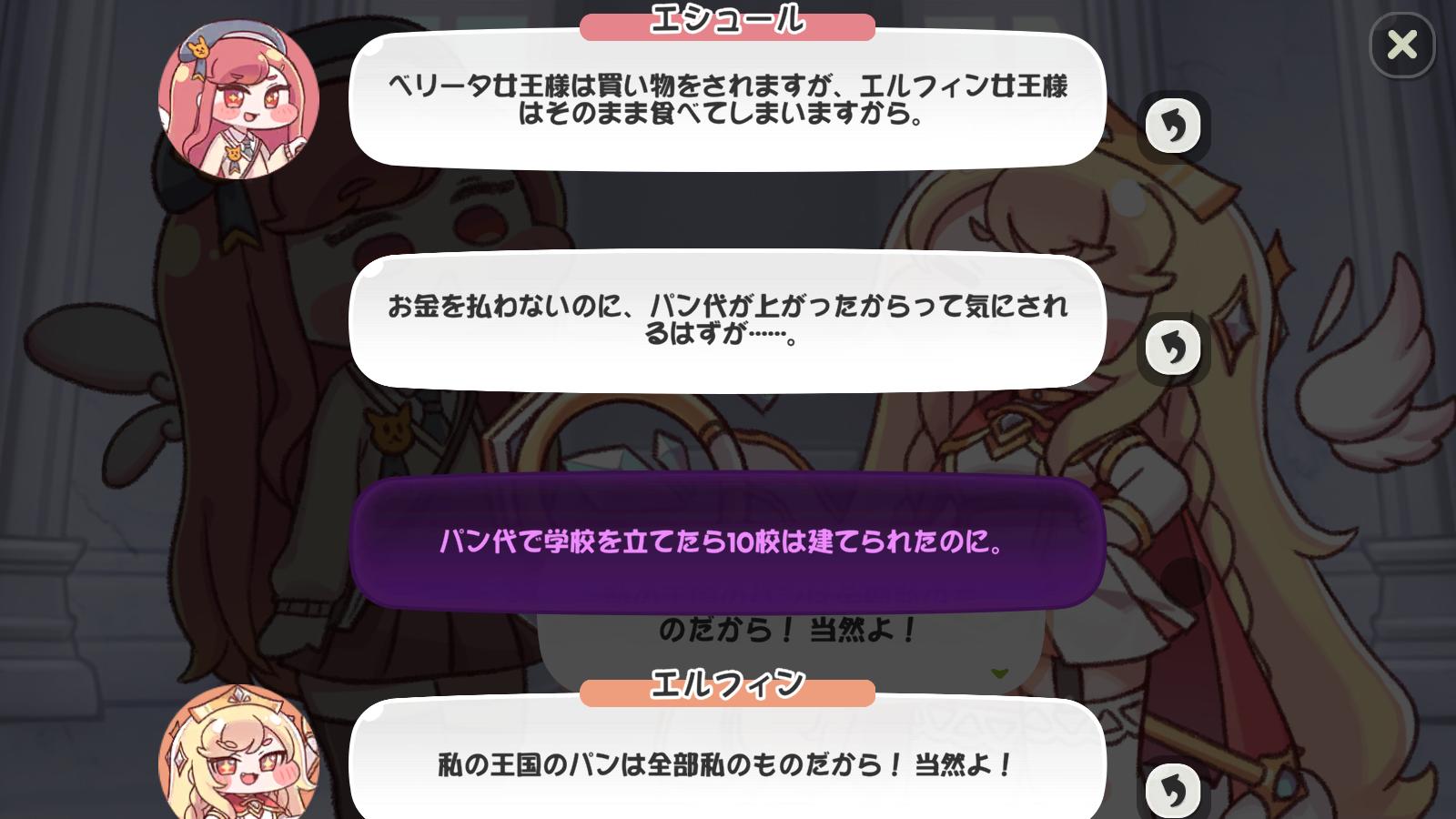1456x819 pixels.
Task: Replay the line starting with お金を払わないのに
Action: [x=1173, y=347]
